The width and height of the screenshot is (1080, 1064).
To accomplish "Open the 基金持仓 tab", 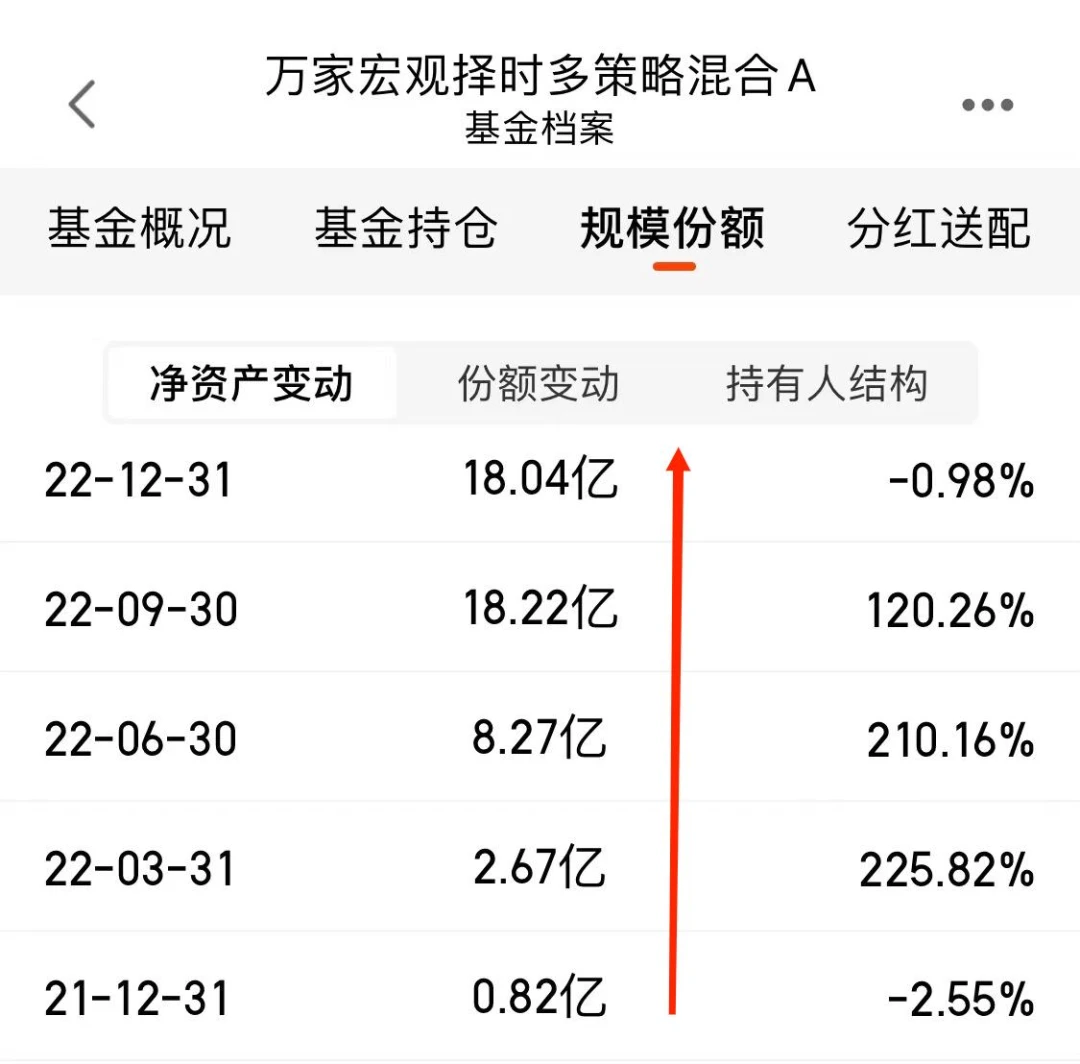I will click(x=406, y=228).
